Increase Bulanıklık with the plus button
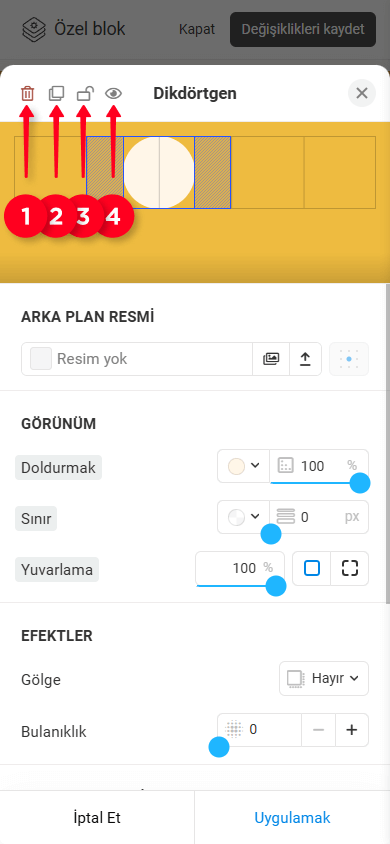 click(352, 730)
